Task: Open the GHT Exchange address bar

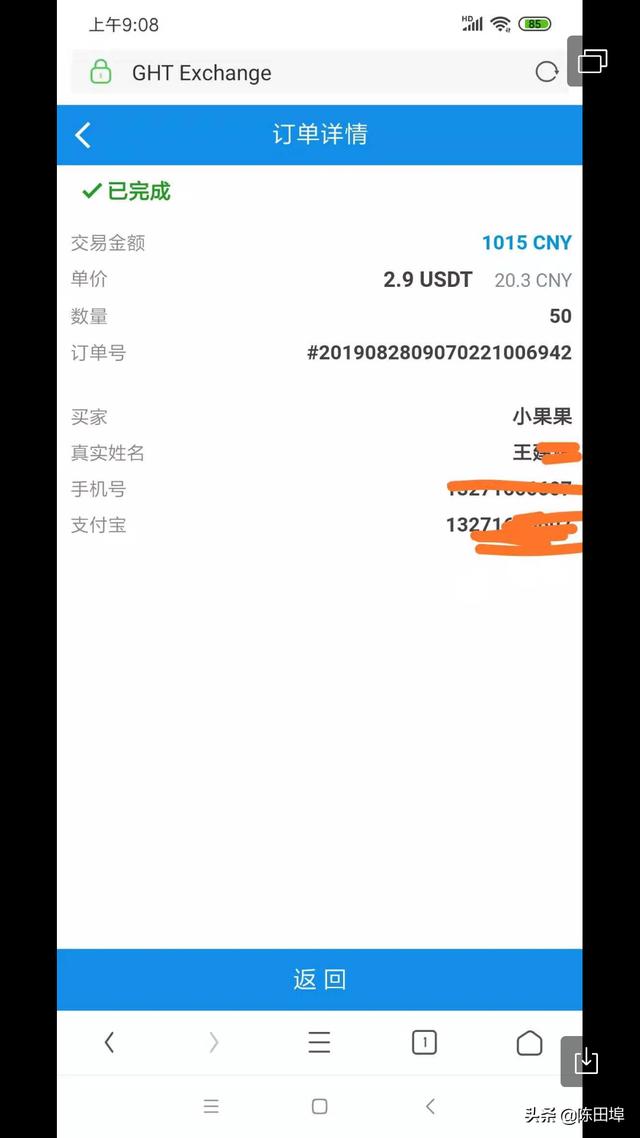Action: pyautogui.click(x=300, y=73)
